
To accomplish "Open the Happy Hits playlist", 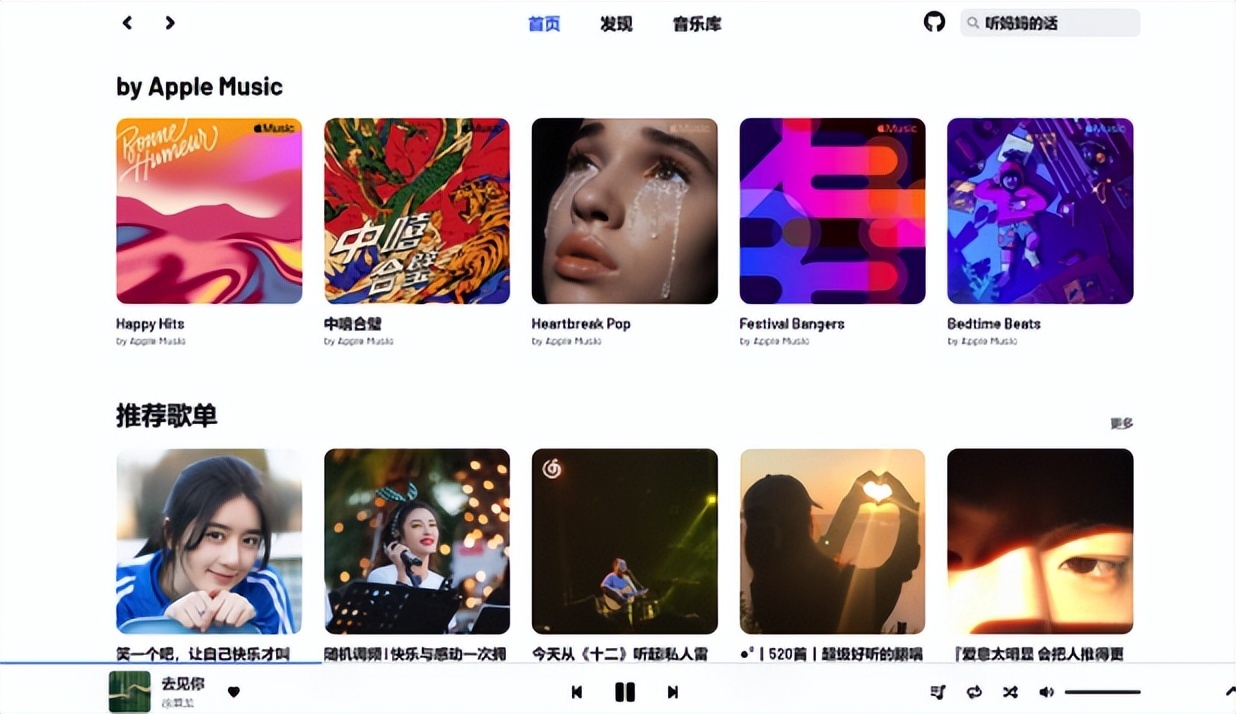I will [209, 211].
